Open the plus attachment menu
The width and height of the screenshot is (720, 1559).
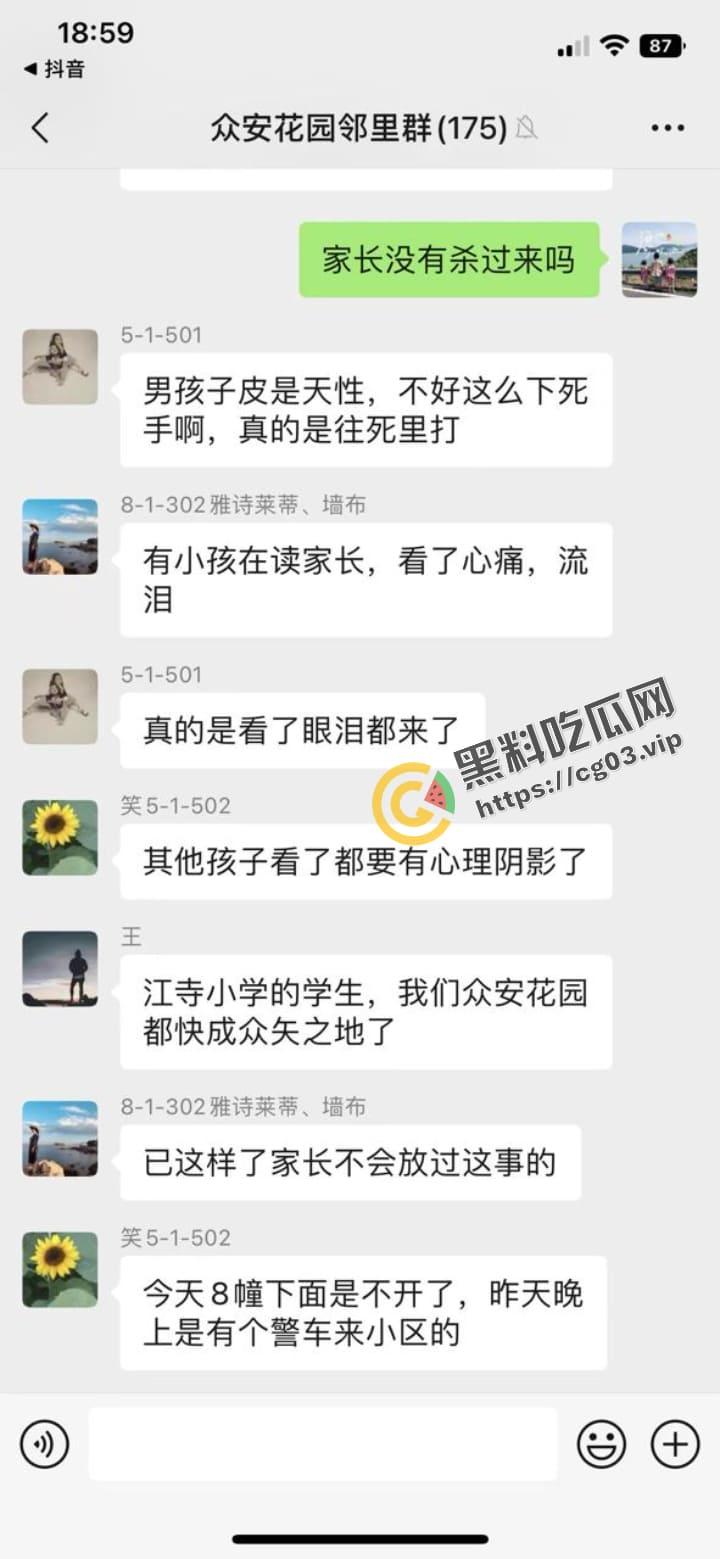(x=672, y=1444)
